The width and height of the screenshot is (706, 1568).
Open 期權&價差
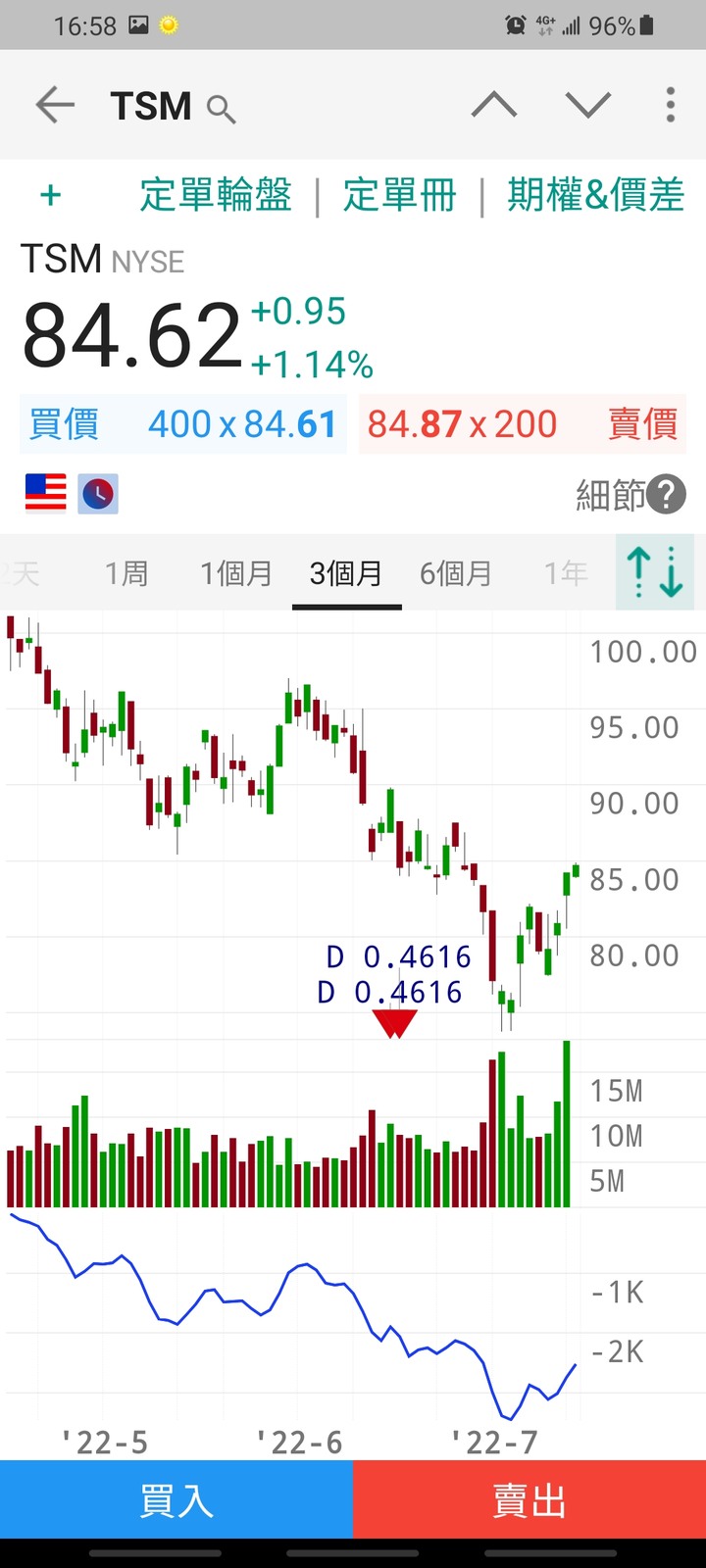coord(596,195)
